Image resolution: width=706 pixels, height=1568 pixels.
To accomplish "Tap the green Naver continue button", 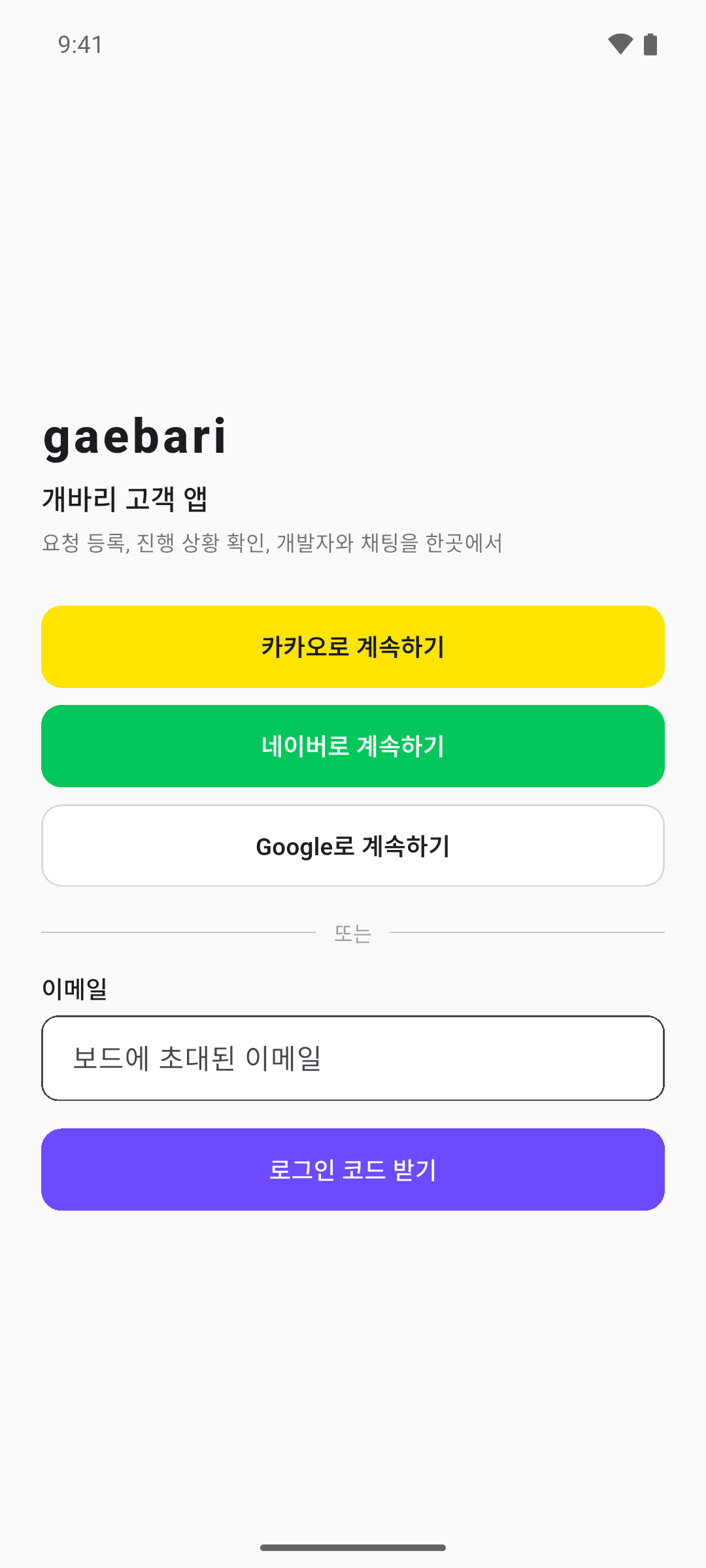I will pos(353,746).
